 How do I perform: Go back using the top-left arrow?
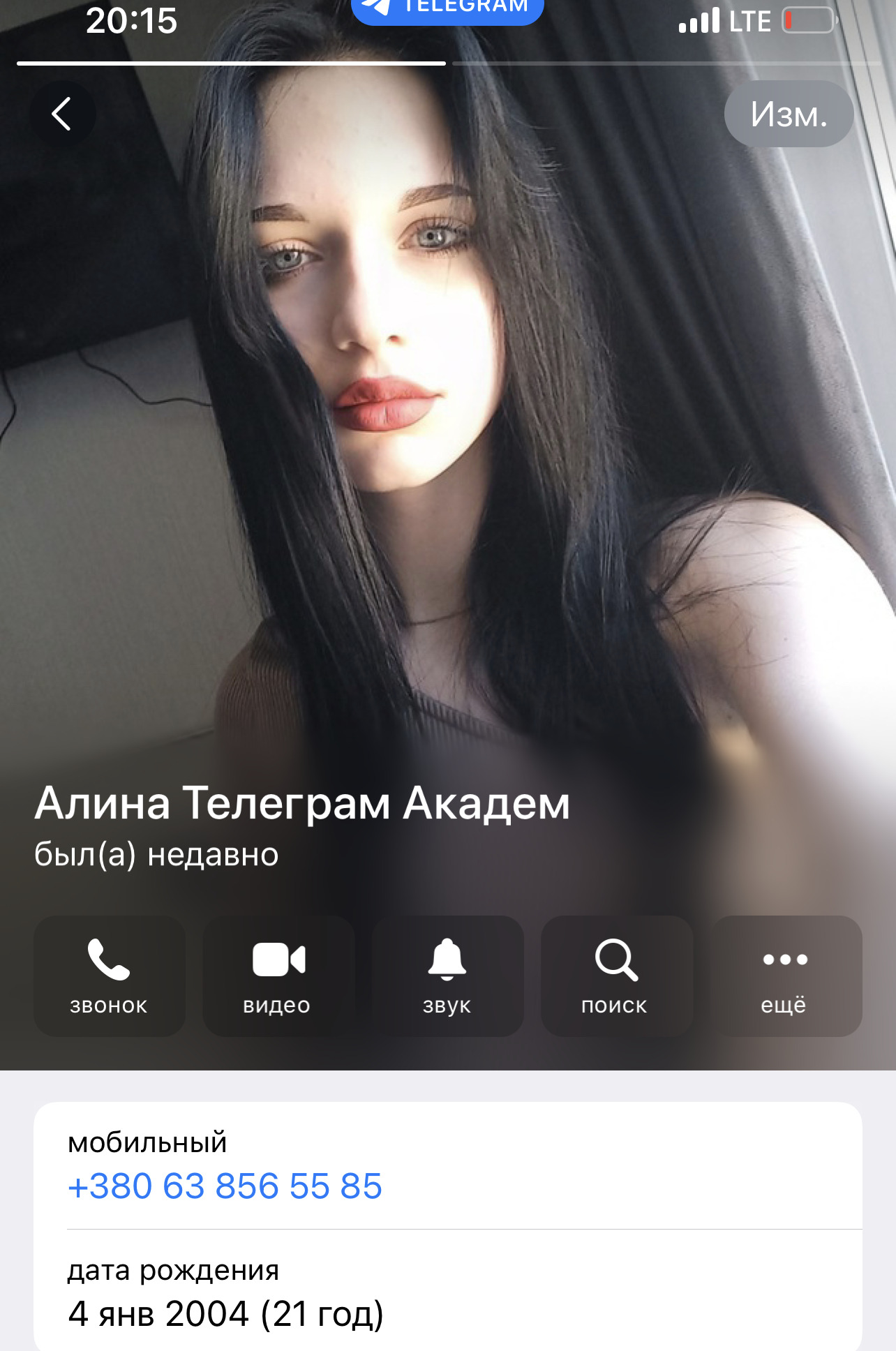click(62, 114)
